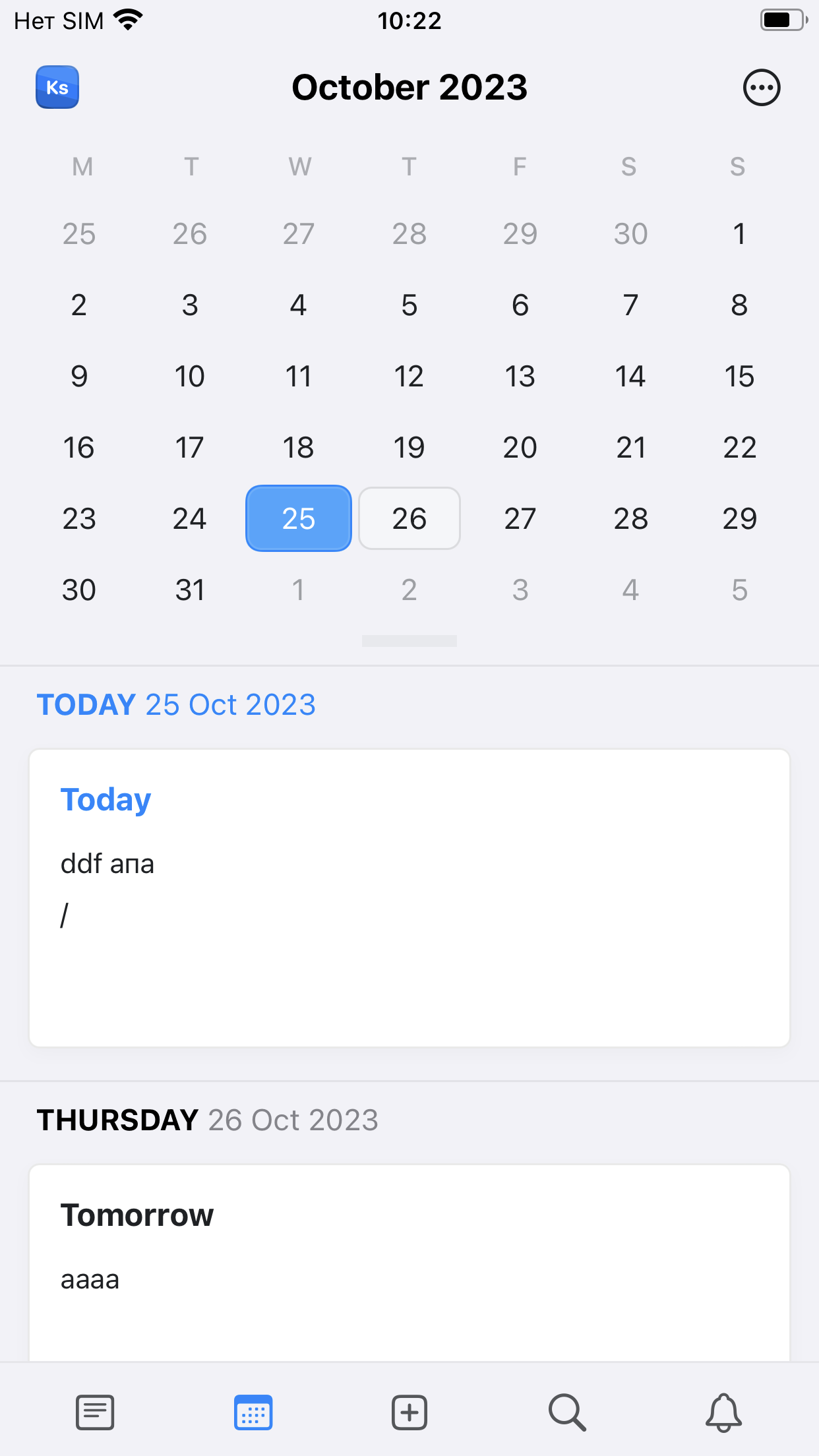Select October 26 in the calendar
The image size is (819, 1456).
point(409,518)
